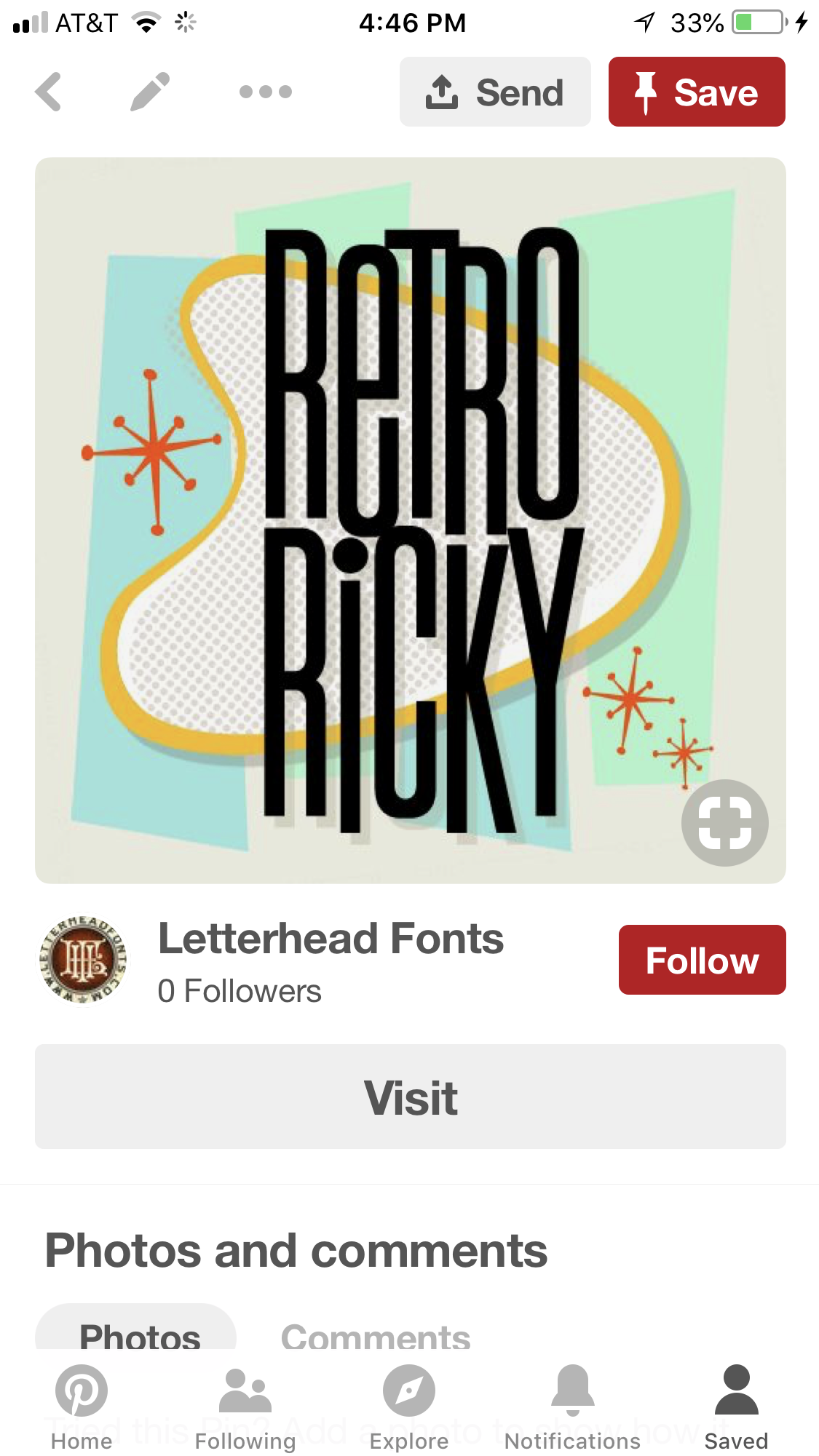Follow Letterhead Fonts

[x=702, y=960]
